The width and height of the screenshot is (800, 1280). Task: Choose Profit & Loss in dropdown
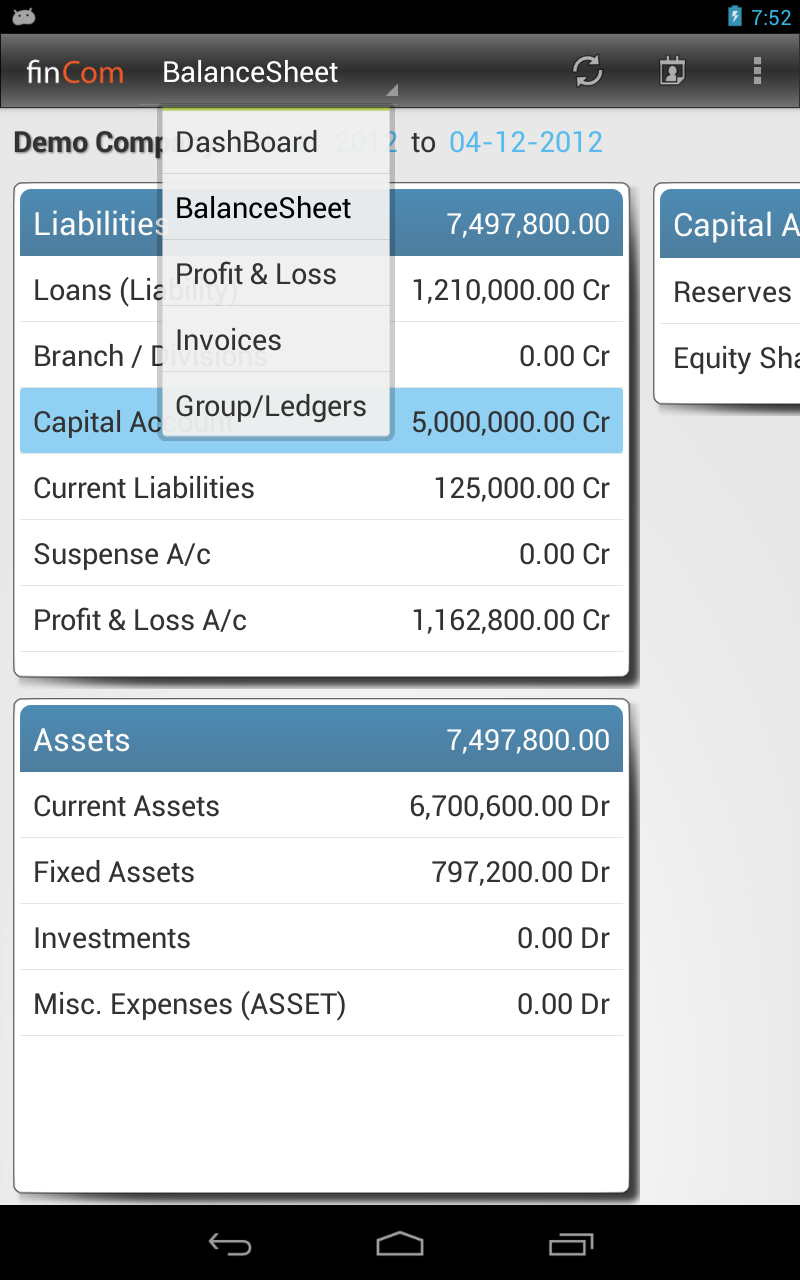[275, 274]
